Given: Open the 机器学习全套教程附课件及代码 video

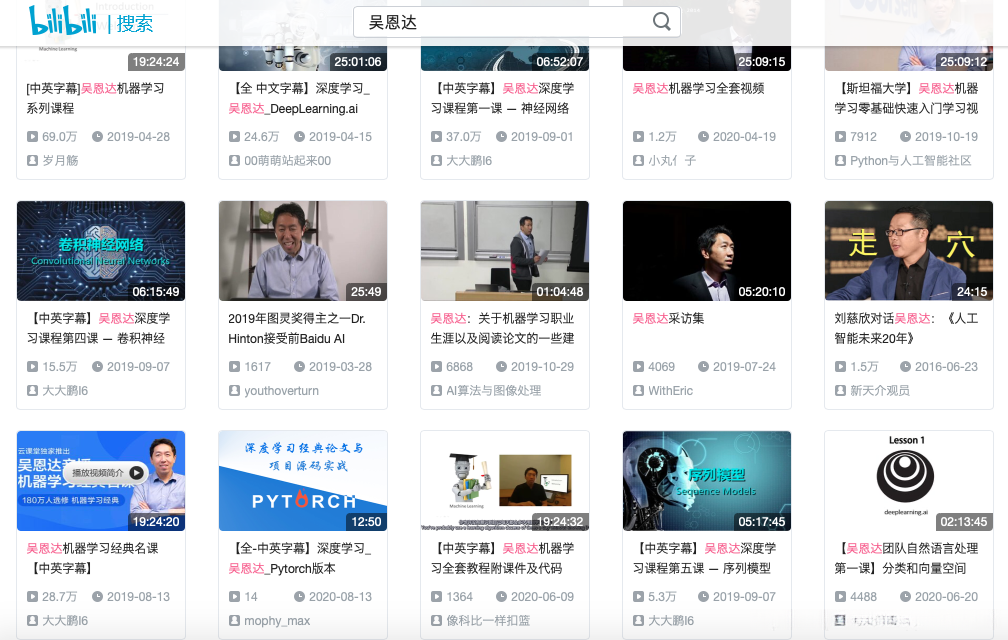Looking at the screenshot, I should coord(505,481).
